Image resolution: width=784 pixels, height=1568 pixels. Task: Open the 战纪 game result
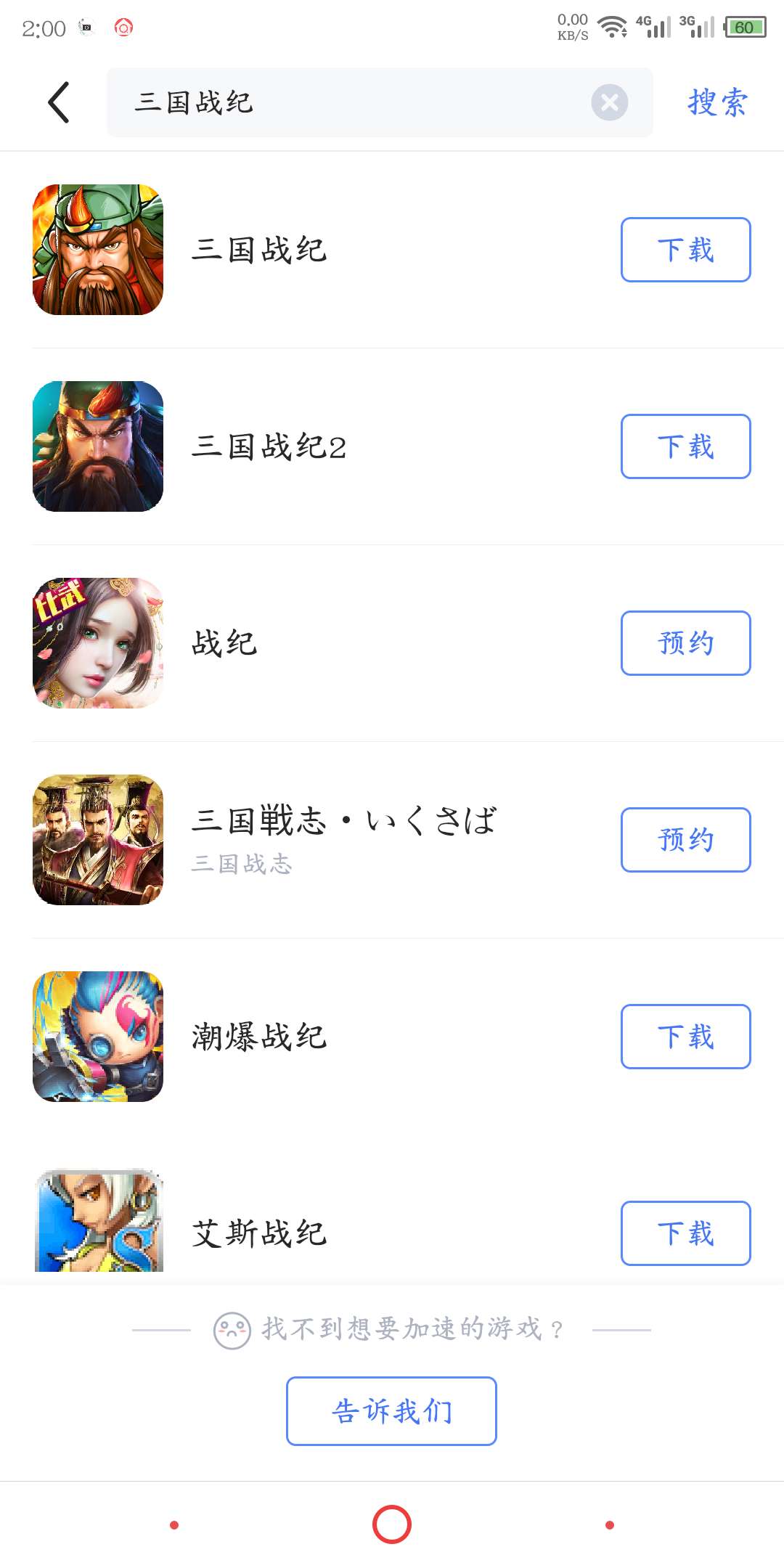pyautogui.click(x=224, y=643)
